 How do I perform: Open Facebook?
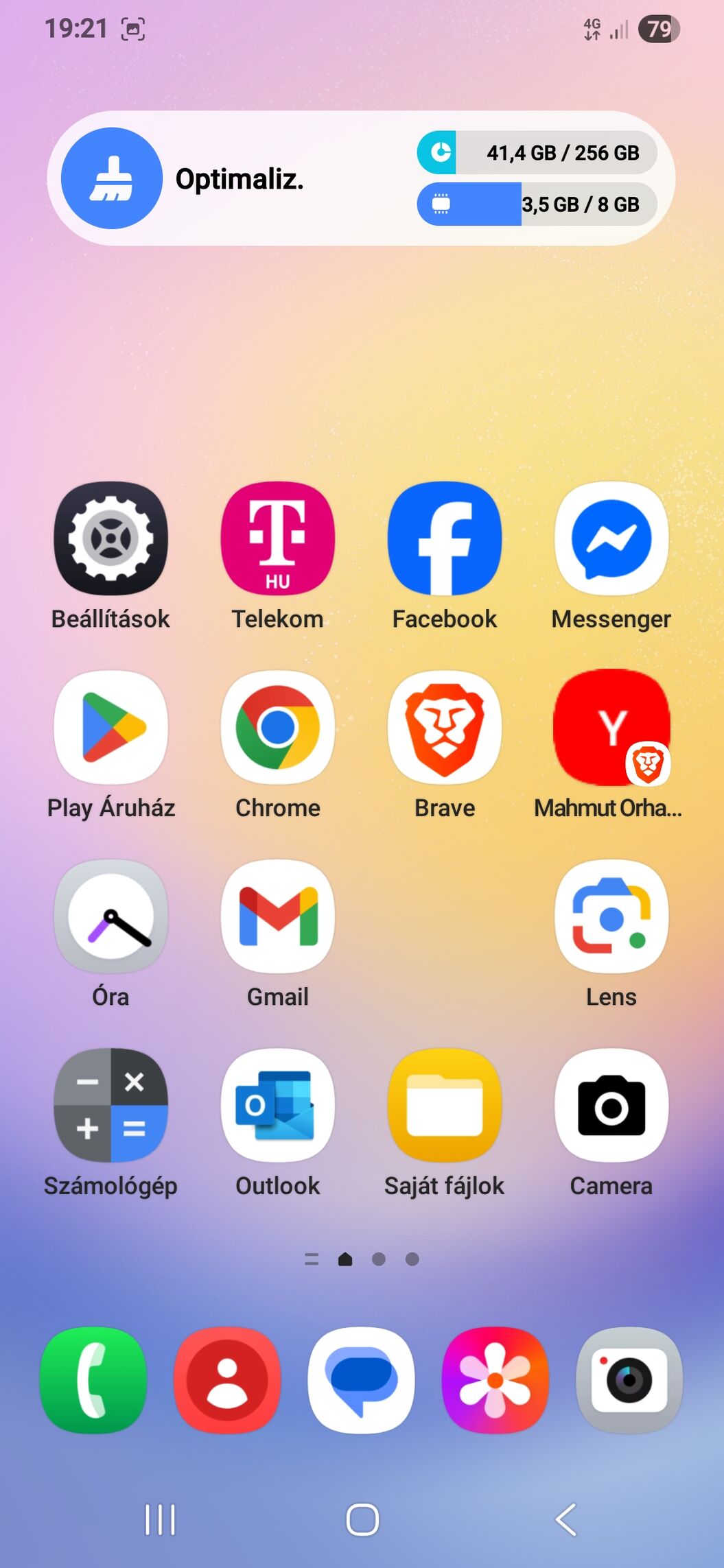445,538
